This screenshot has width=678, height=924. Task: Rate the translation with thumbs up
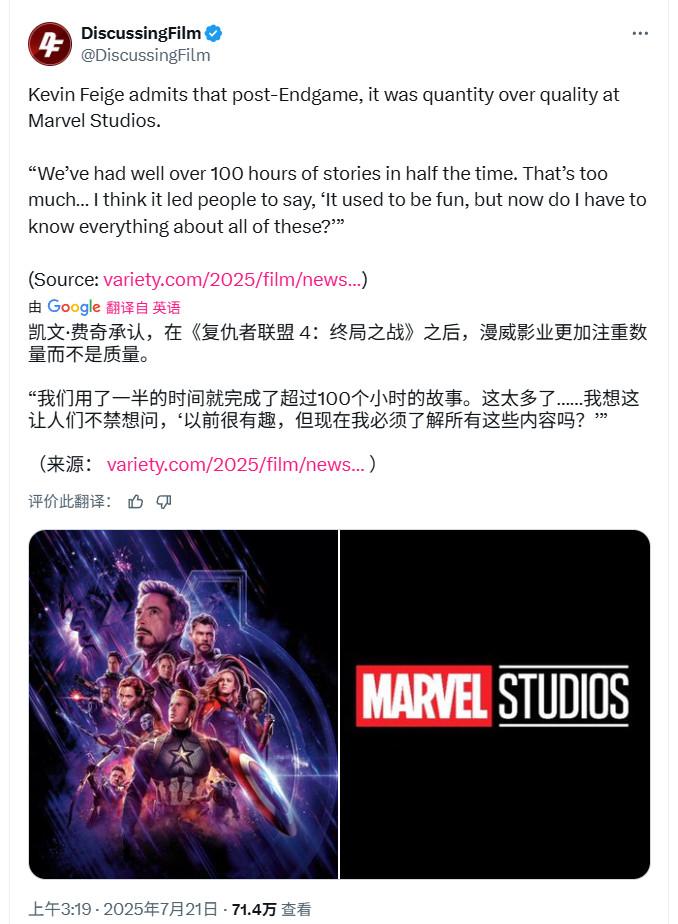click(136, 501)
